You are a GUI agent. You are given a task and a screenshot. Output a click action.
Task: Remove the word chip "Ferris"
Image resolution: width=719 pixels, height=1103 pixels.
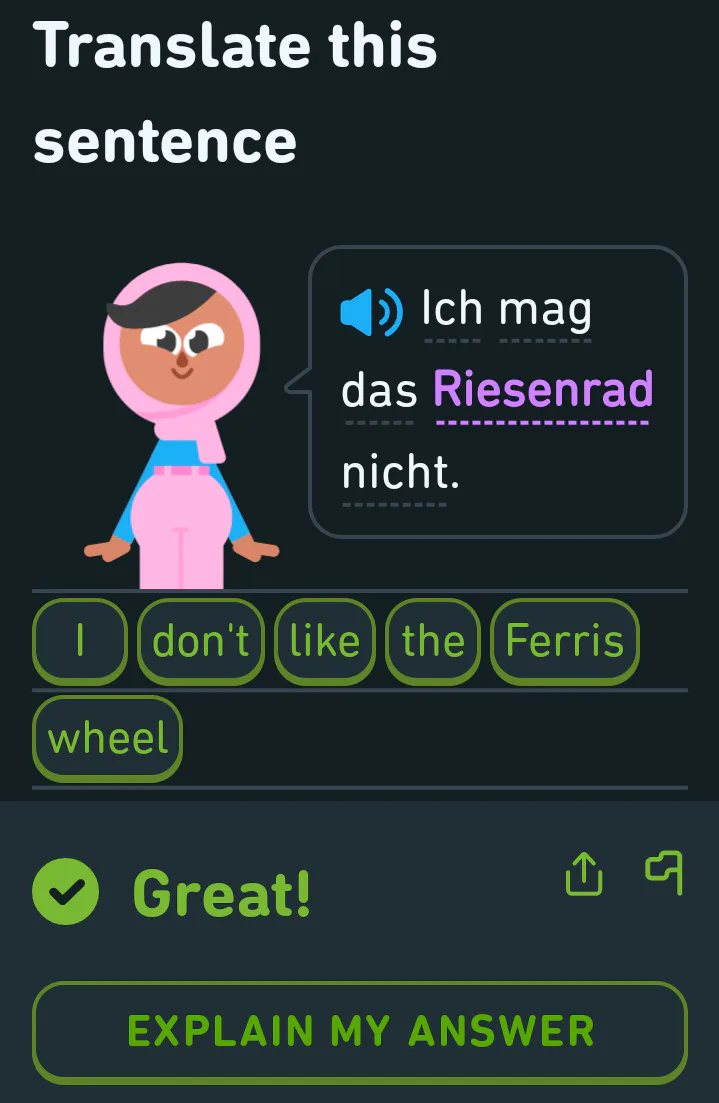[x=564, y=641]
